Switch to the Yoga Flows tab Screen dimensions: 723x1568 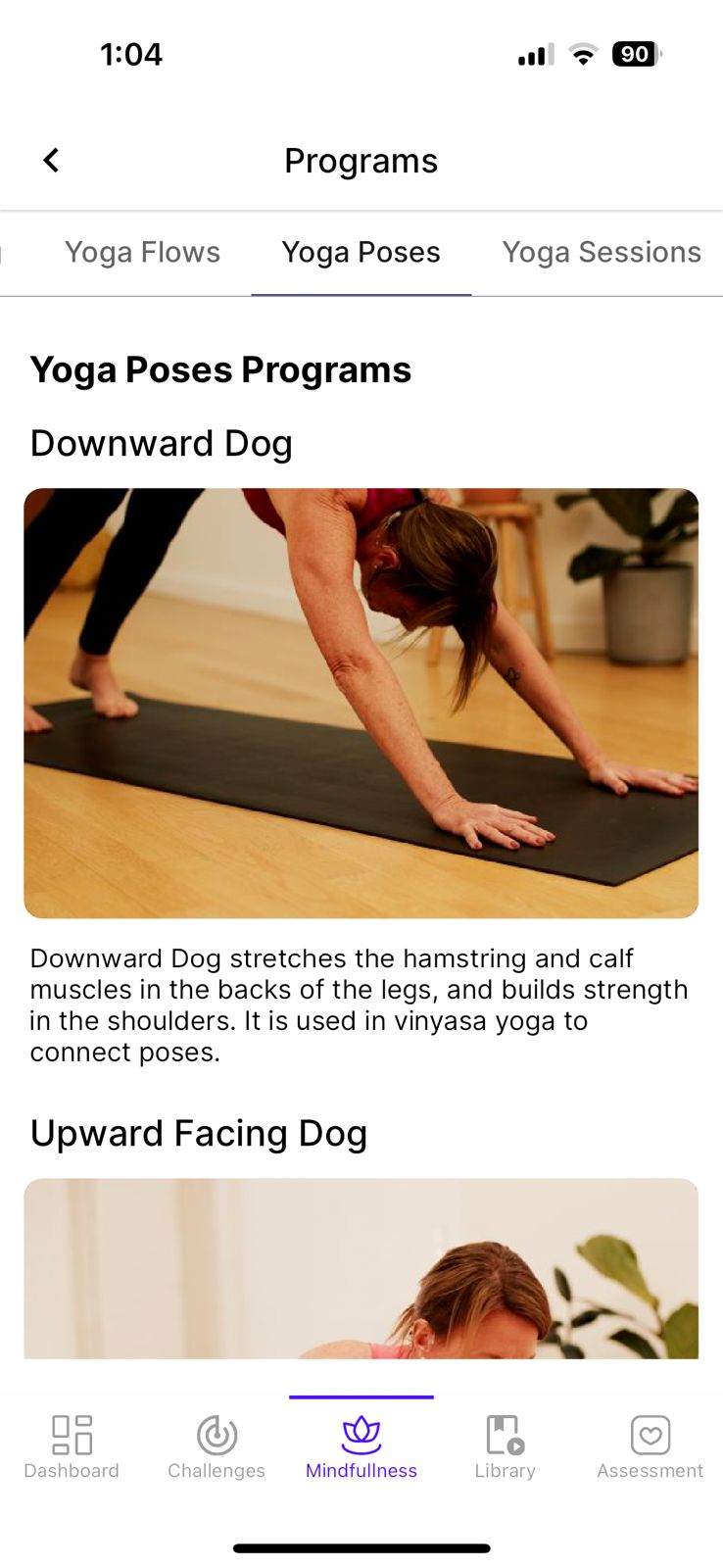click(142, 253)
